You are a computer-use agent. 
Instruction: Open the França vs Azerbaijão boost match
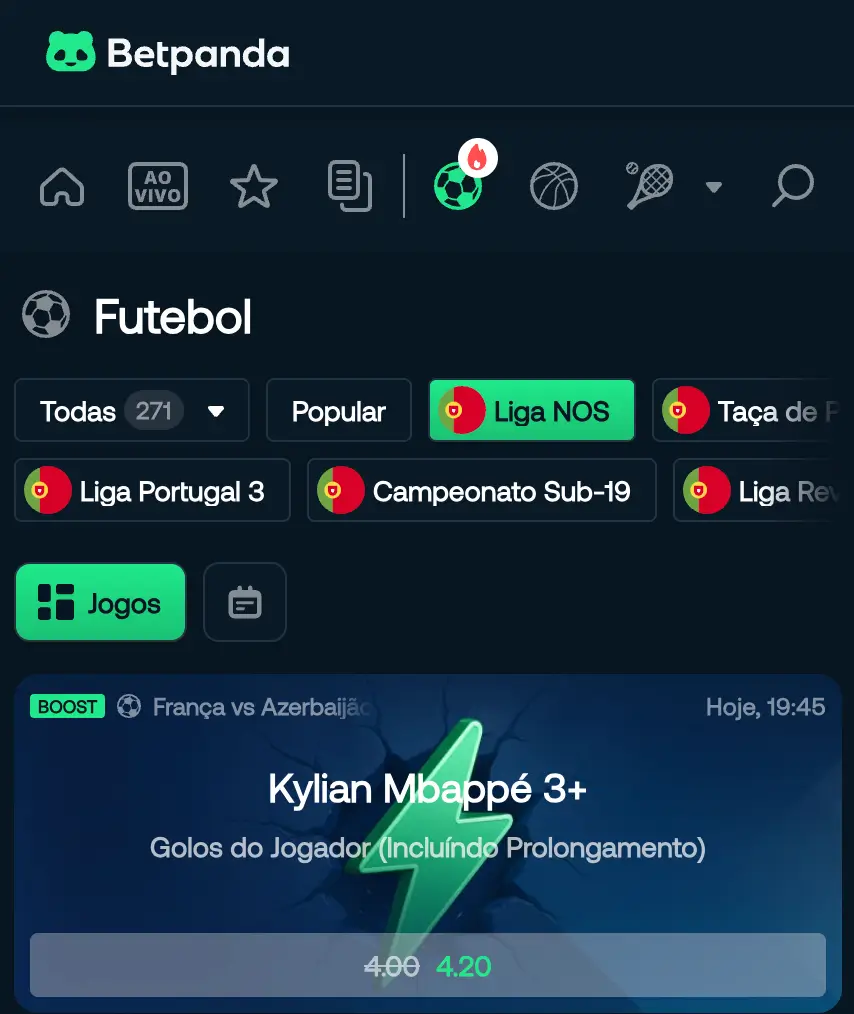click(262, 708)
